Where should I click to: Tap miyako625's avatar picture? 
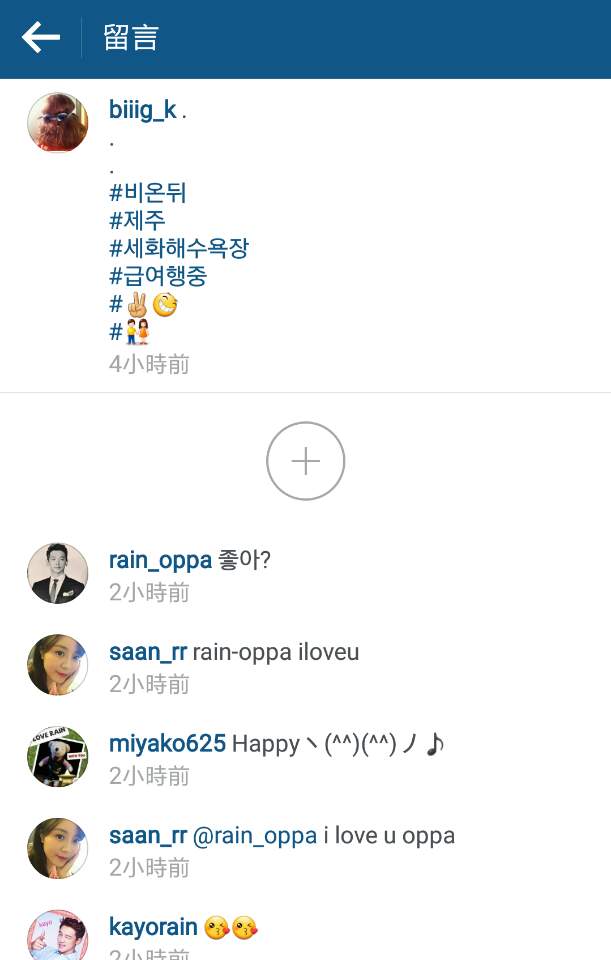point(57,757)
